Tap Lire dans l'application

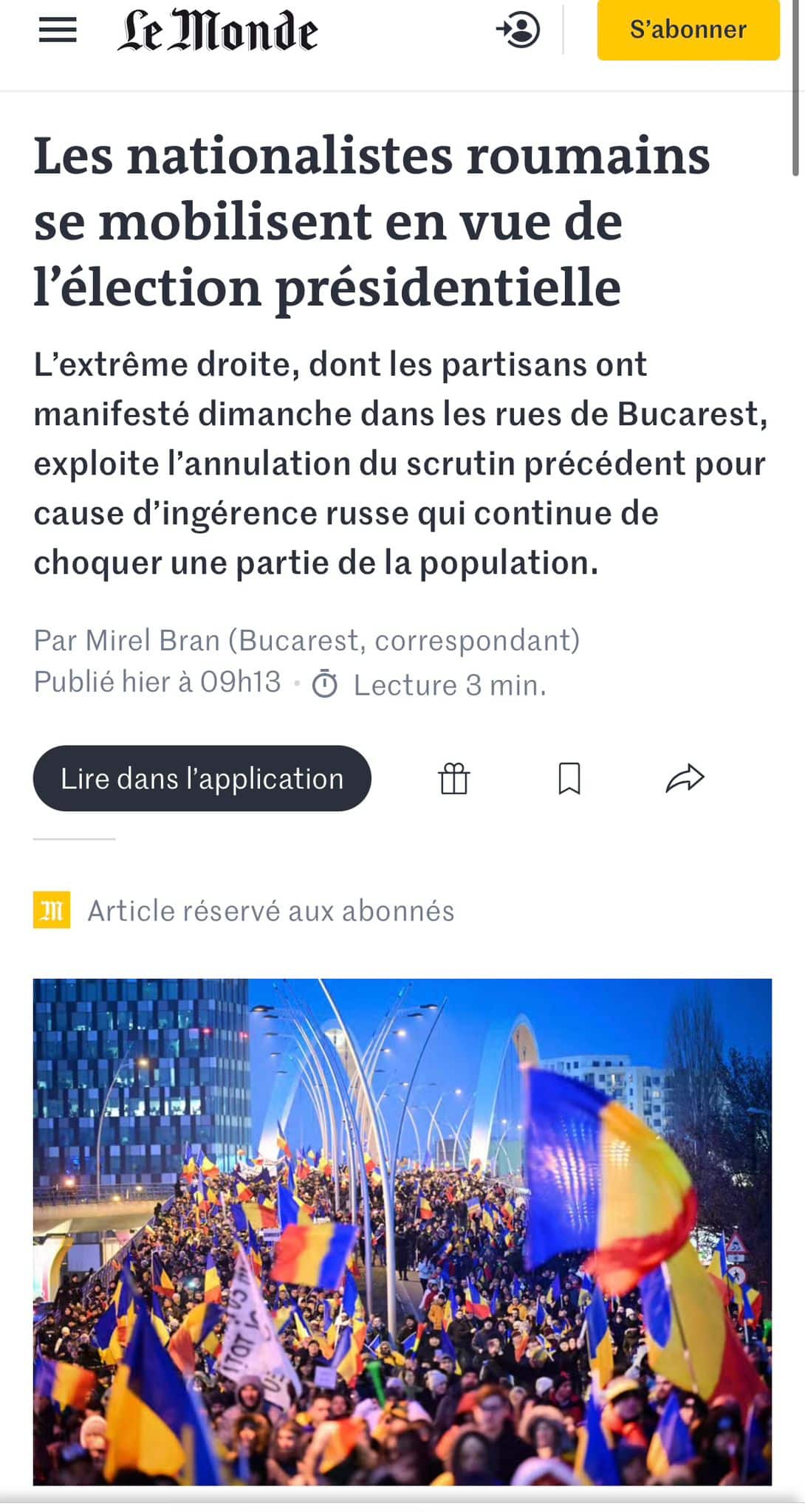click(202, 778)
